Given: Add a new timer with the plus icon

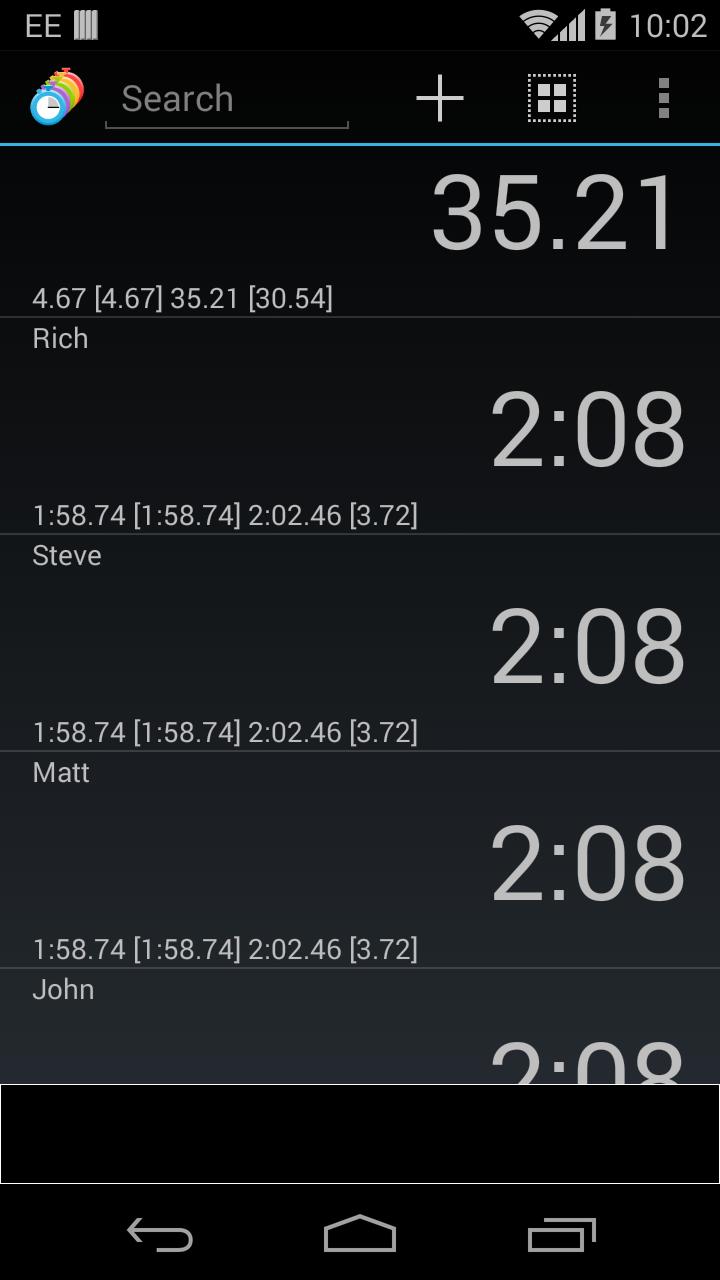Looking at the screenshot, I should pyautogui.click(x=439, y=97).
